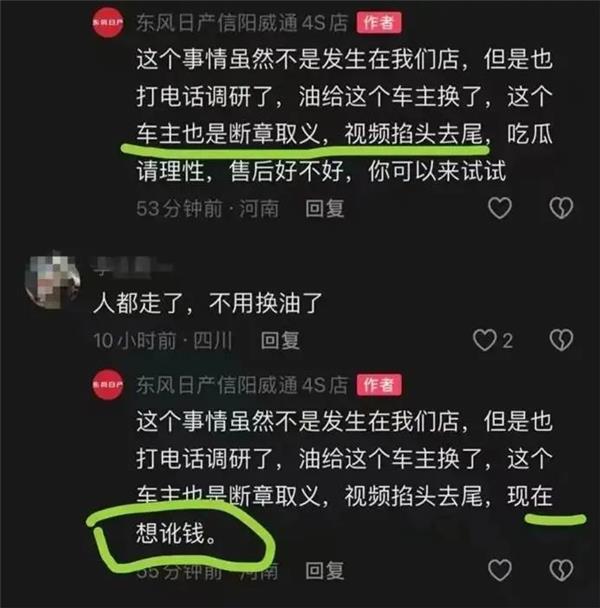Viewport: 600px width, 608px height.
Task: Like the comment 人都走了，不用换油了
Action: click(x=486, y=340)
